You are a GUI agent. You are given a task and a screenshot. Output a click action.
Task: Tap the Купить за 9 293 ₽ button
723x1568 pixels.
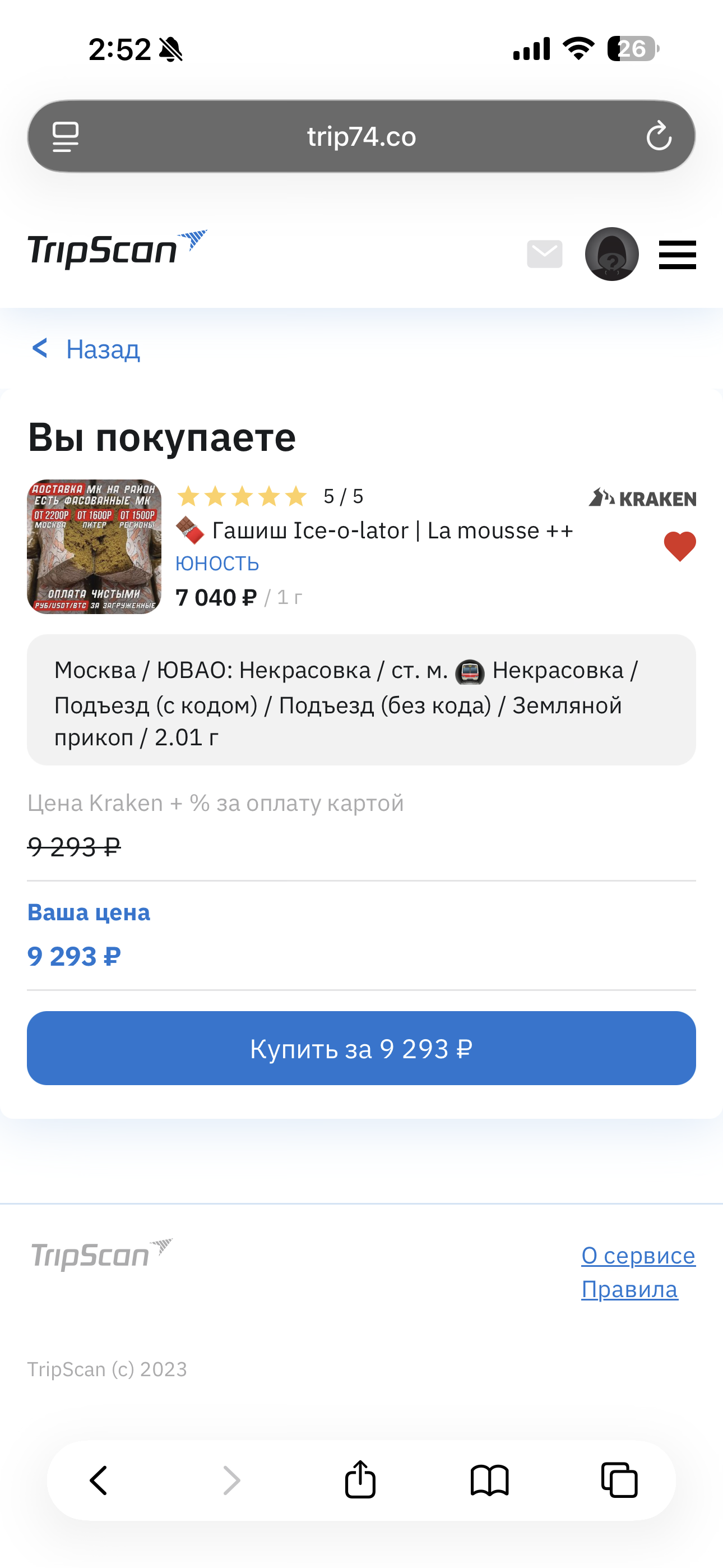361,1048
